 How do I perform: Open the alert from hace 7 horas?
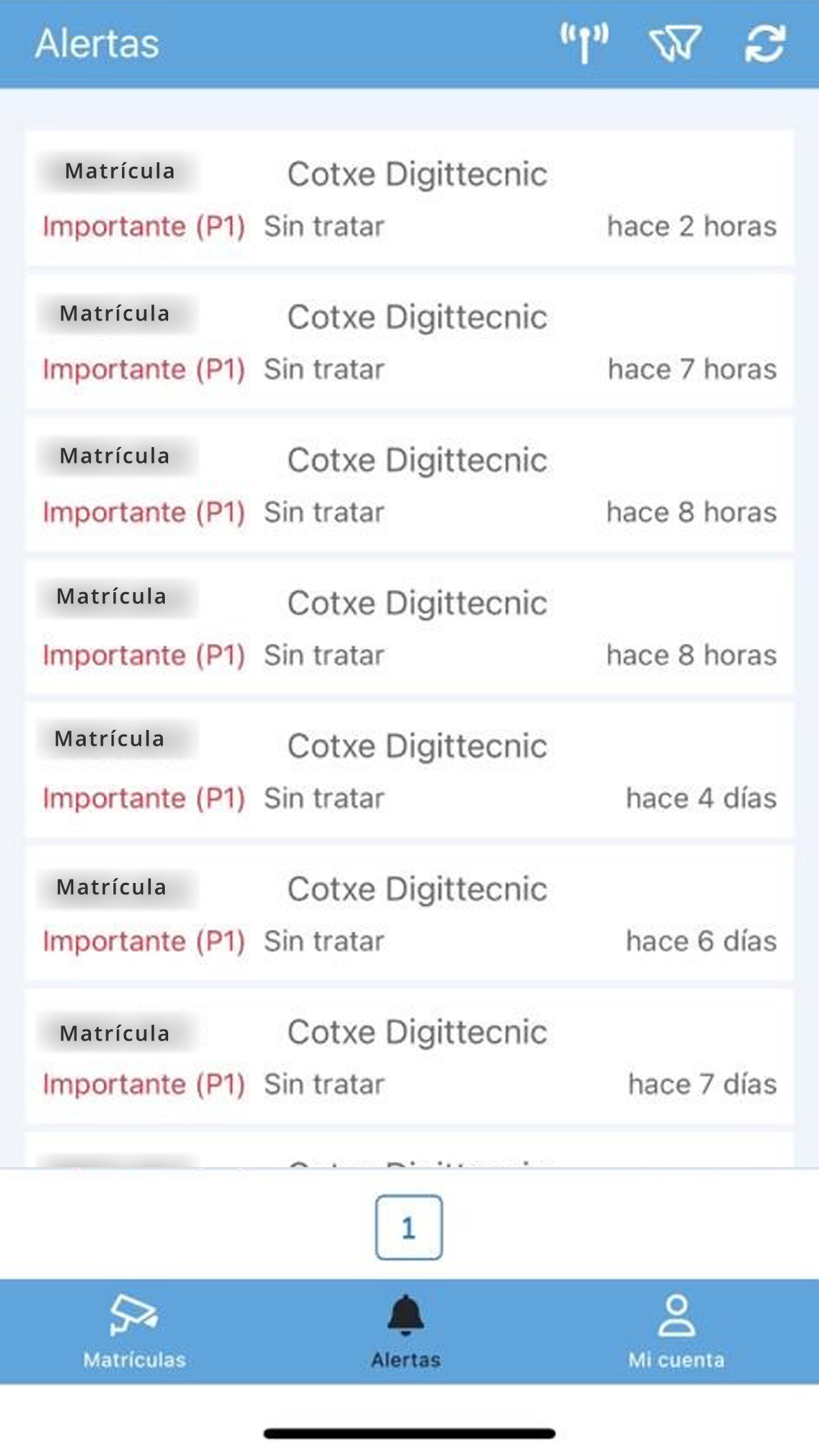409,342
